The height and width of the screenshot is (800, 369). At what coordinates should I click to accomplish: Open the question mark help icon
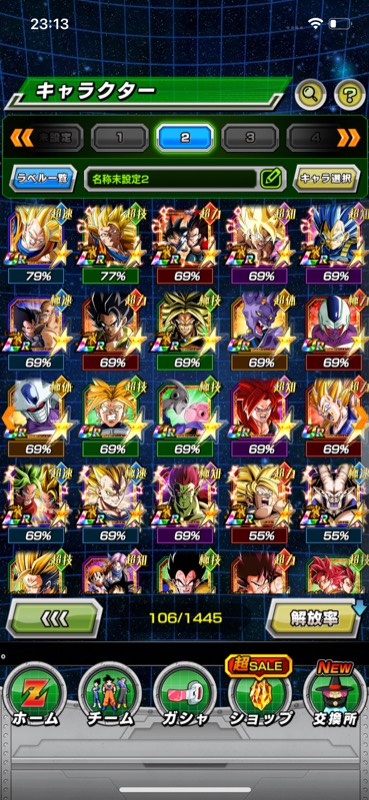350,94
